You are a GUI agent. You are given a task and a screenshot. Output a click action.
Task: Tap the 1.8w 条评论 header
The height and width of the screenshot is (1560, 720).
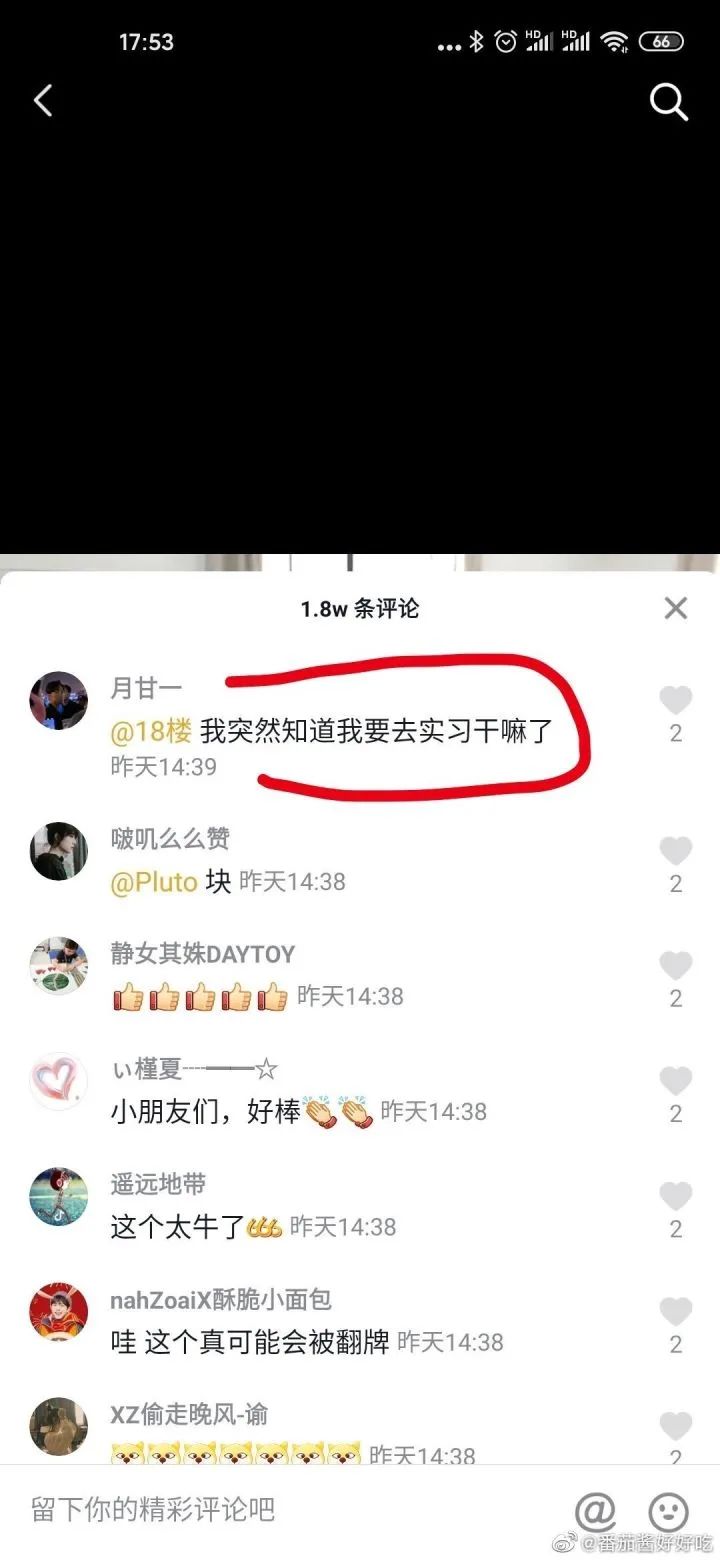pyautogui.click(x=360, y=608)
